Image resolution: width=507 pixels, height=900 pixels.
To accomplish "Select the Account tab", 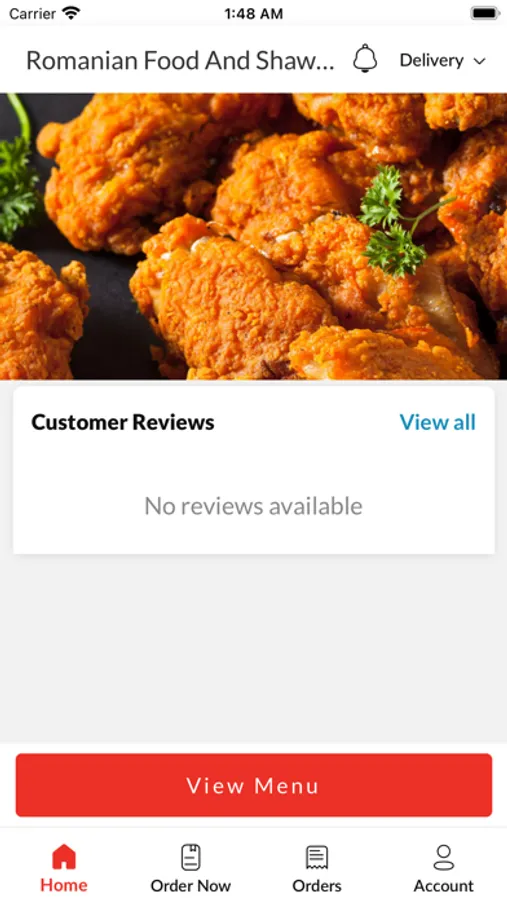I will click(444, 868).
